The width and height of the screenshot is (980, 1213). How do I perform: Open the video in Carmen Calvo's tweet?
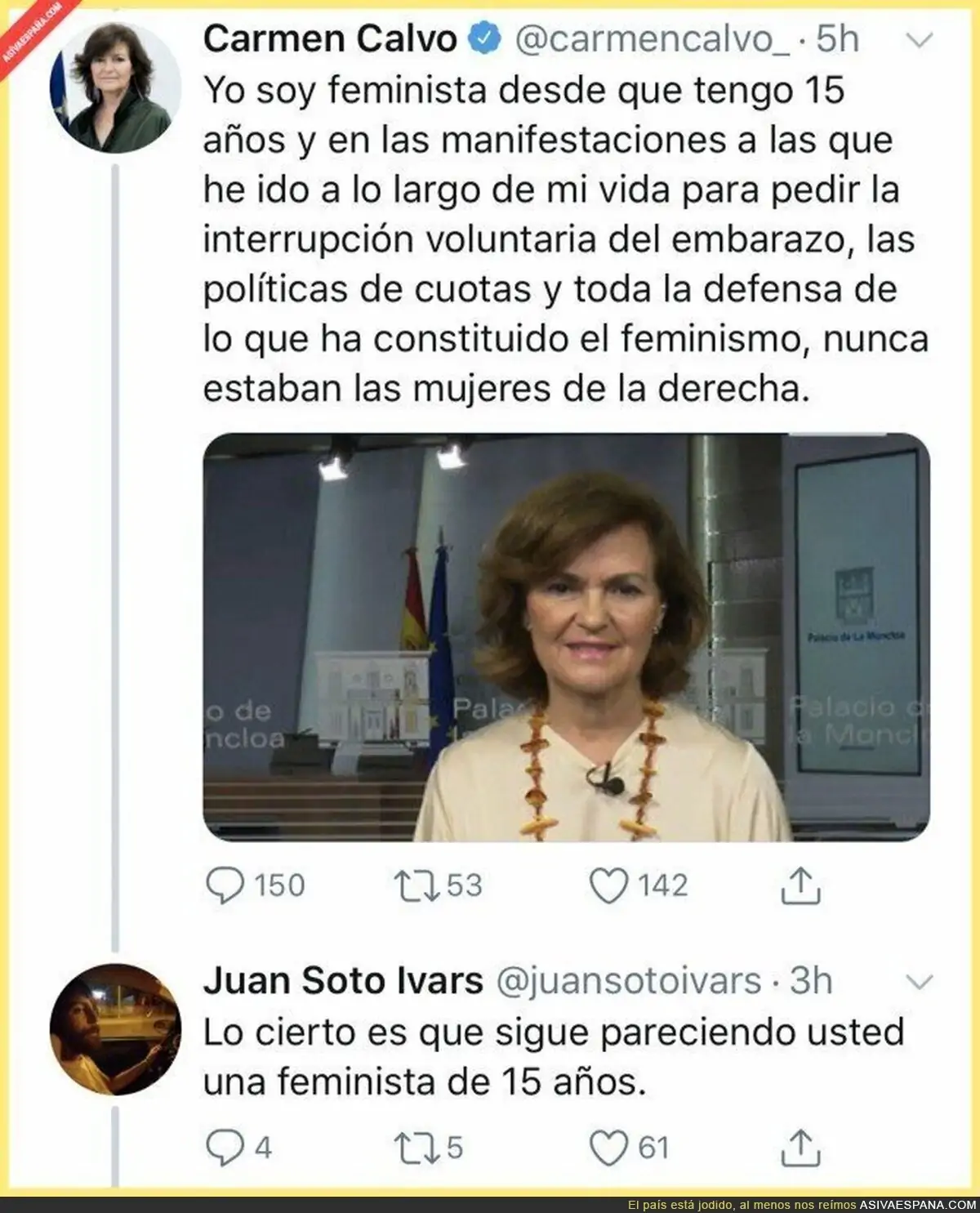click(566, 637)
